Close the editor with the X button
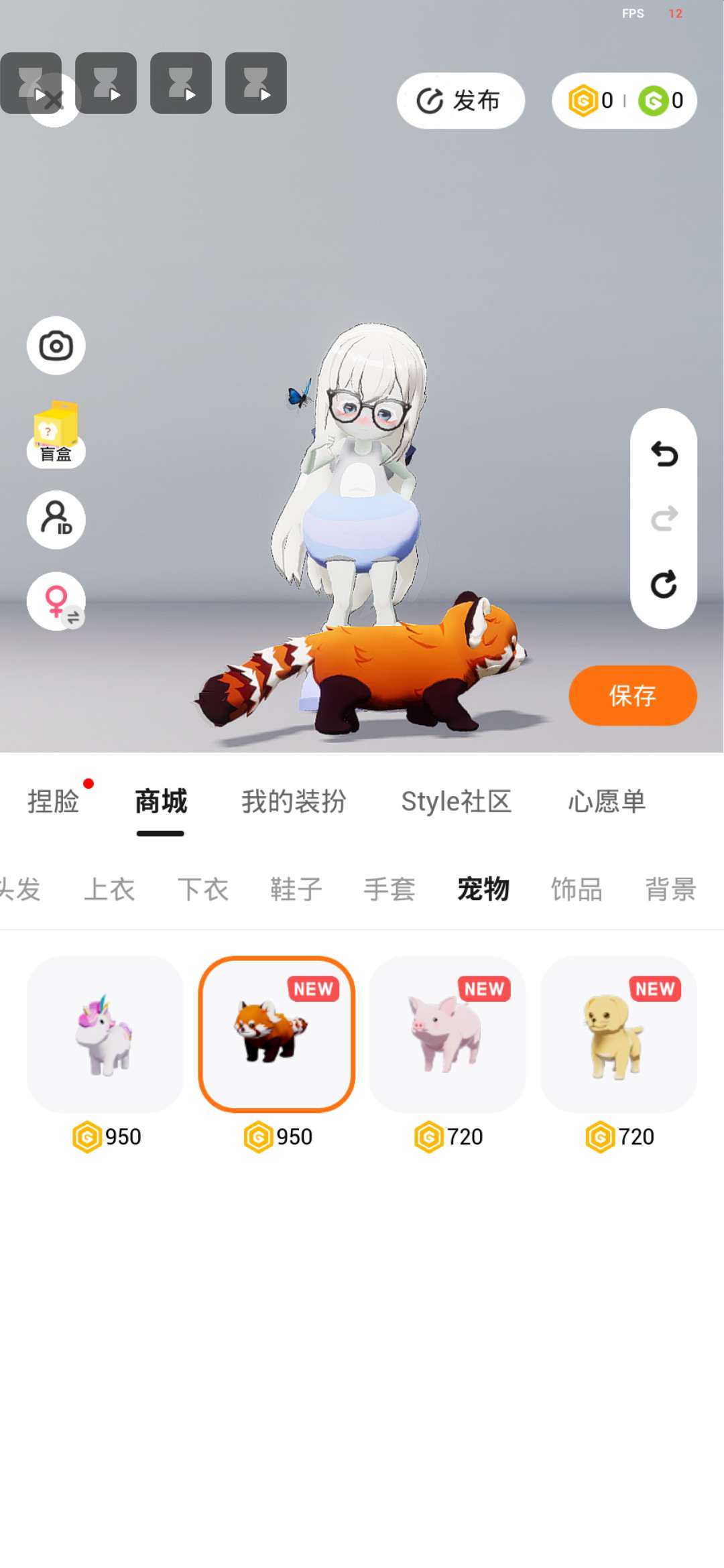This screenshot has width=724, height=1568. pyautogui.click(x=54, y=101)
